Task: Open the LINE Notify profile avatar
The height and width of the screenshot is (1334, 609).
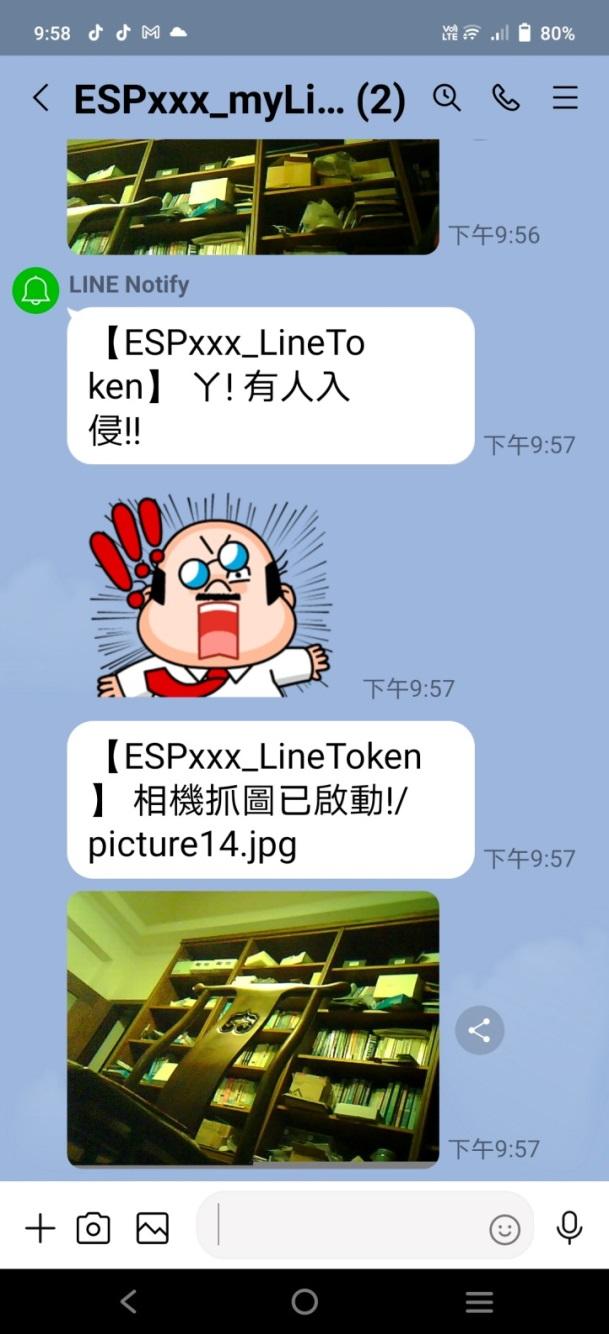Action: click(x=36, y=290)
